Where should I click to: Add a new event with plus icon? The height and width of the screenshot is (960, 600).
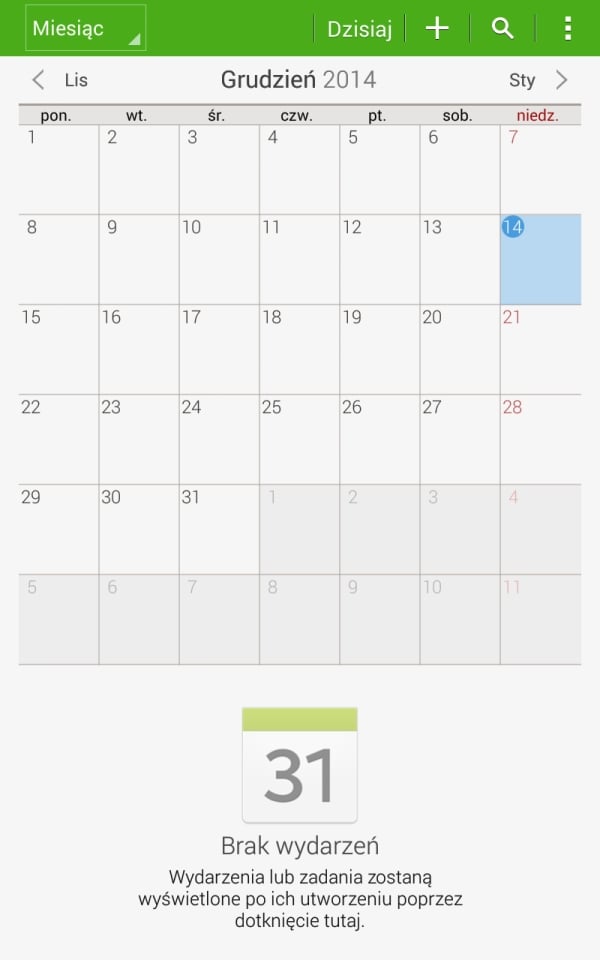click(x=437, y=28)
